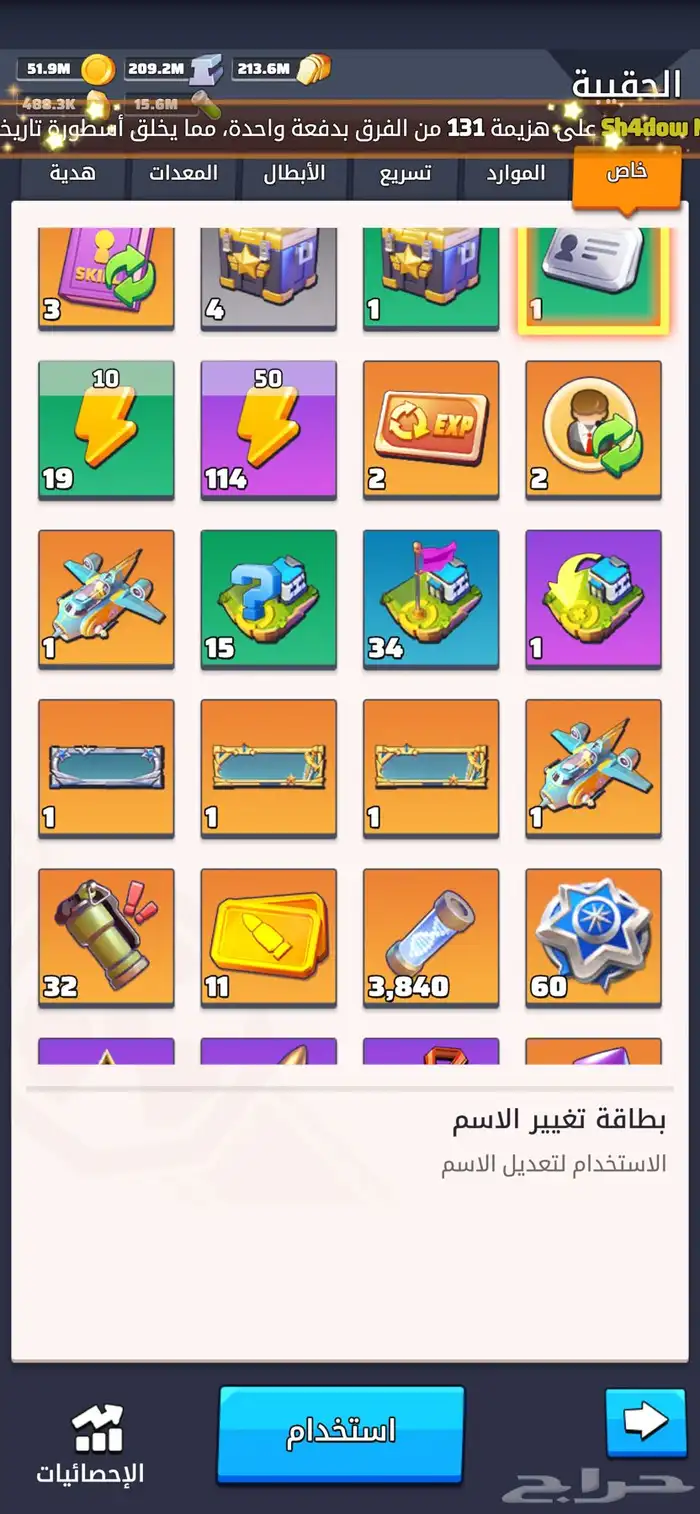Screen dimensions: 700x1514
Task: Select the name change card item
Action: 593,278
